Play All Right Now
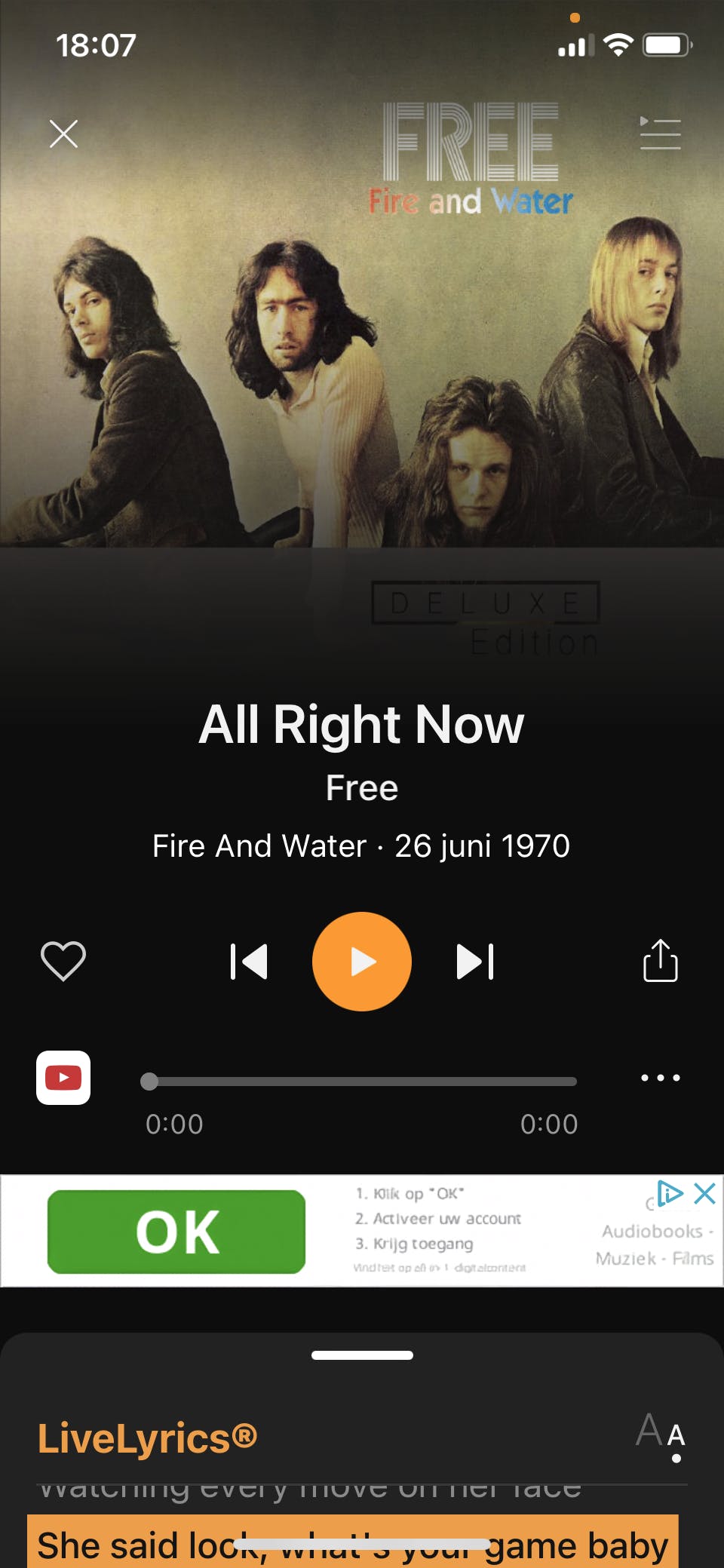 [362, 962]
